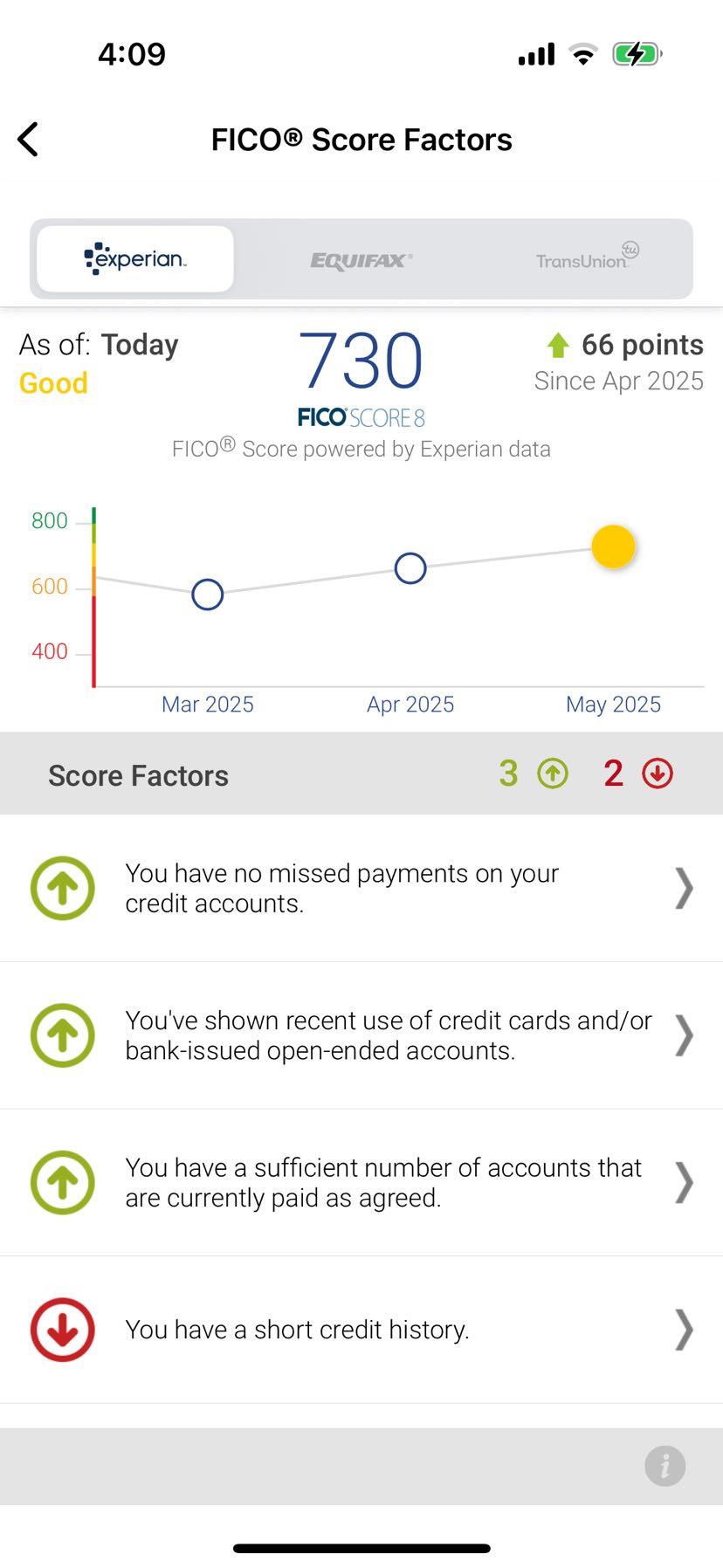Open the info icon

point(664,1466)
